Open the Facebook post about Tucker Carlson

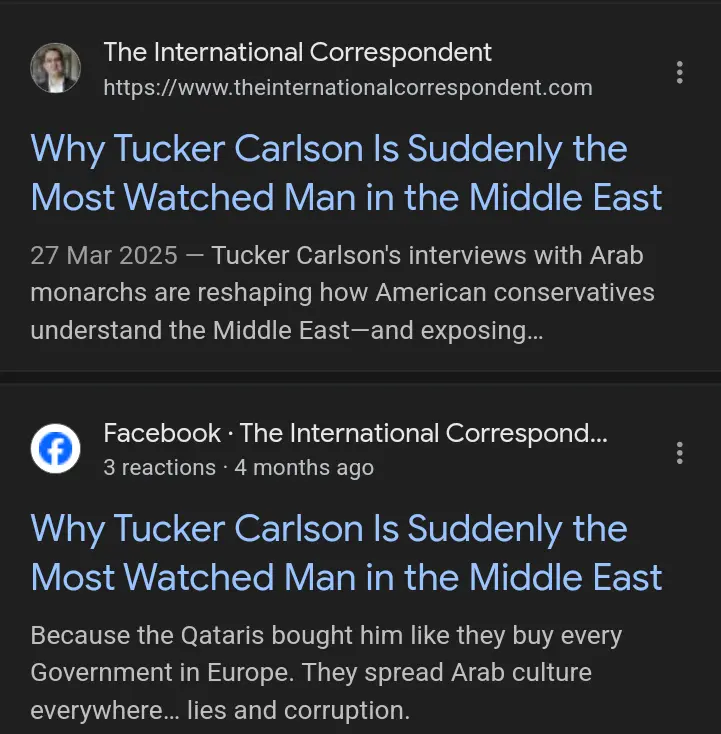(x=346, y=553)
